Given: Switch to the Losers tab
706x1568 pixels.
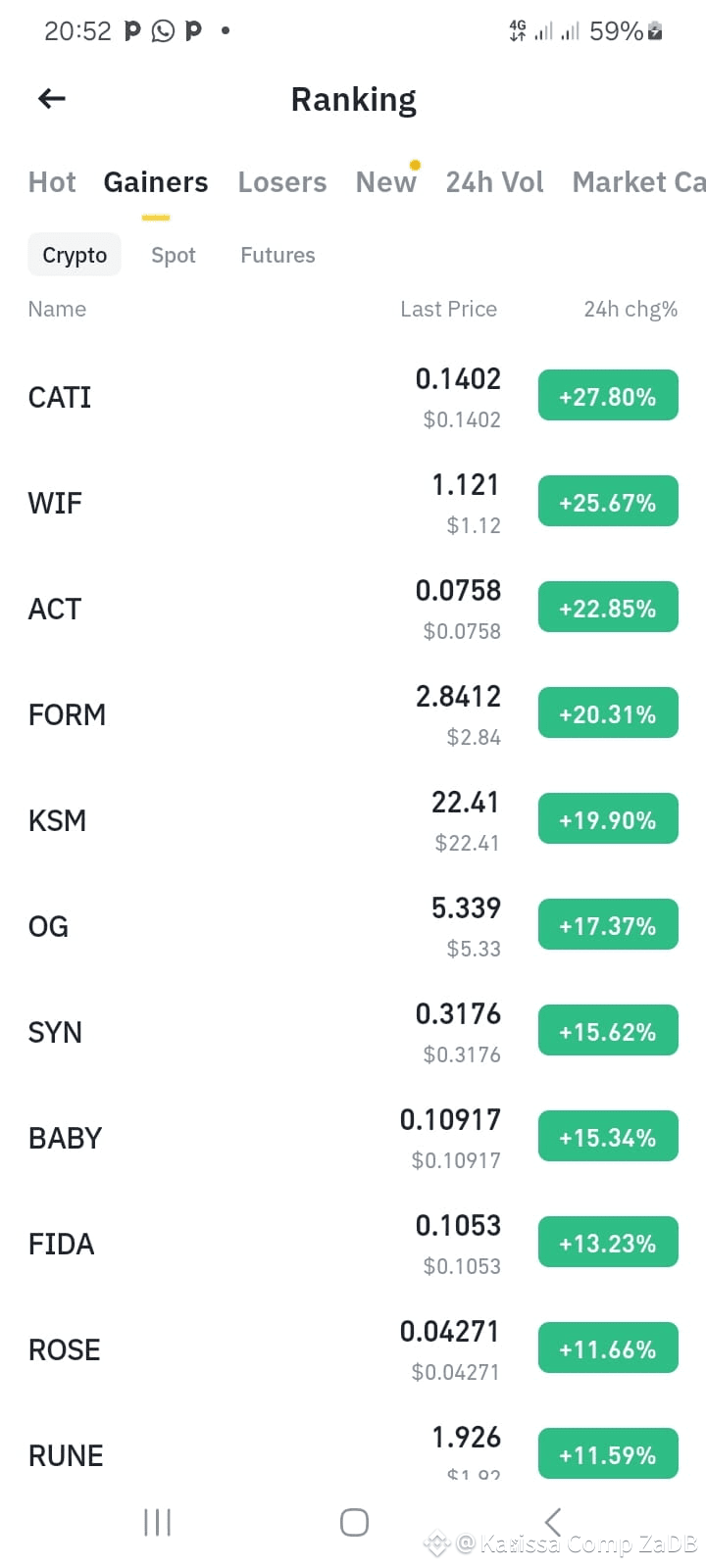Looking at the screenshot, I should (282, 182).
